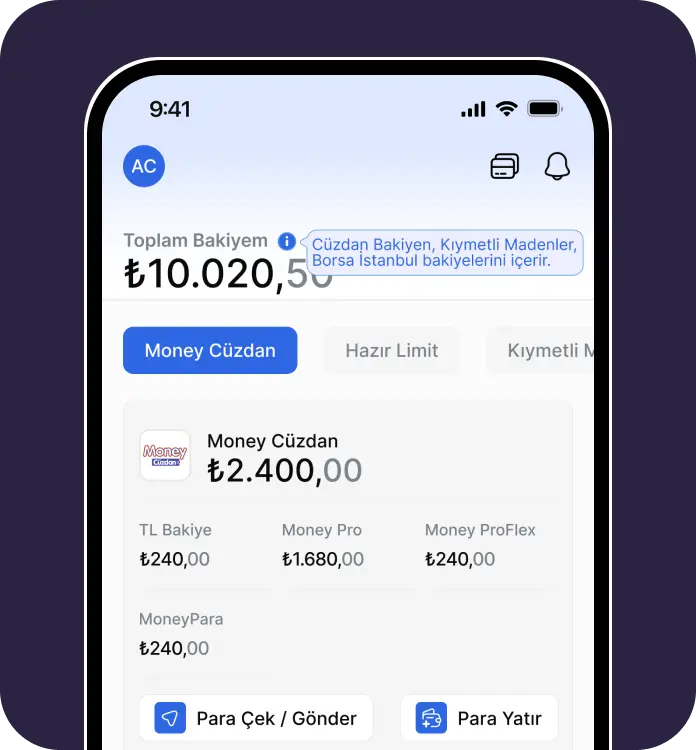Open the notifications bell
This screenshot has width=696, height=750.
pos(557,166)
